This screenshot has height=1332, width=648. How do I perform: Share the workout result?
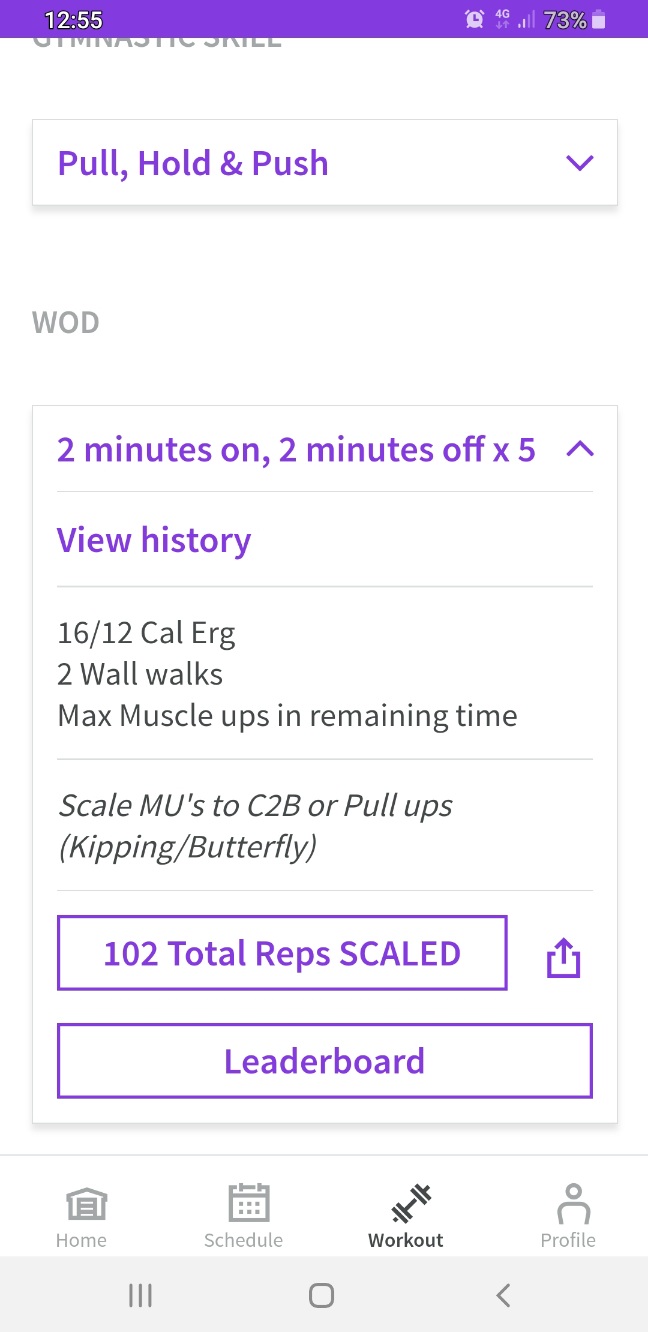click(x=563, y=959)
